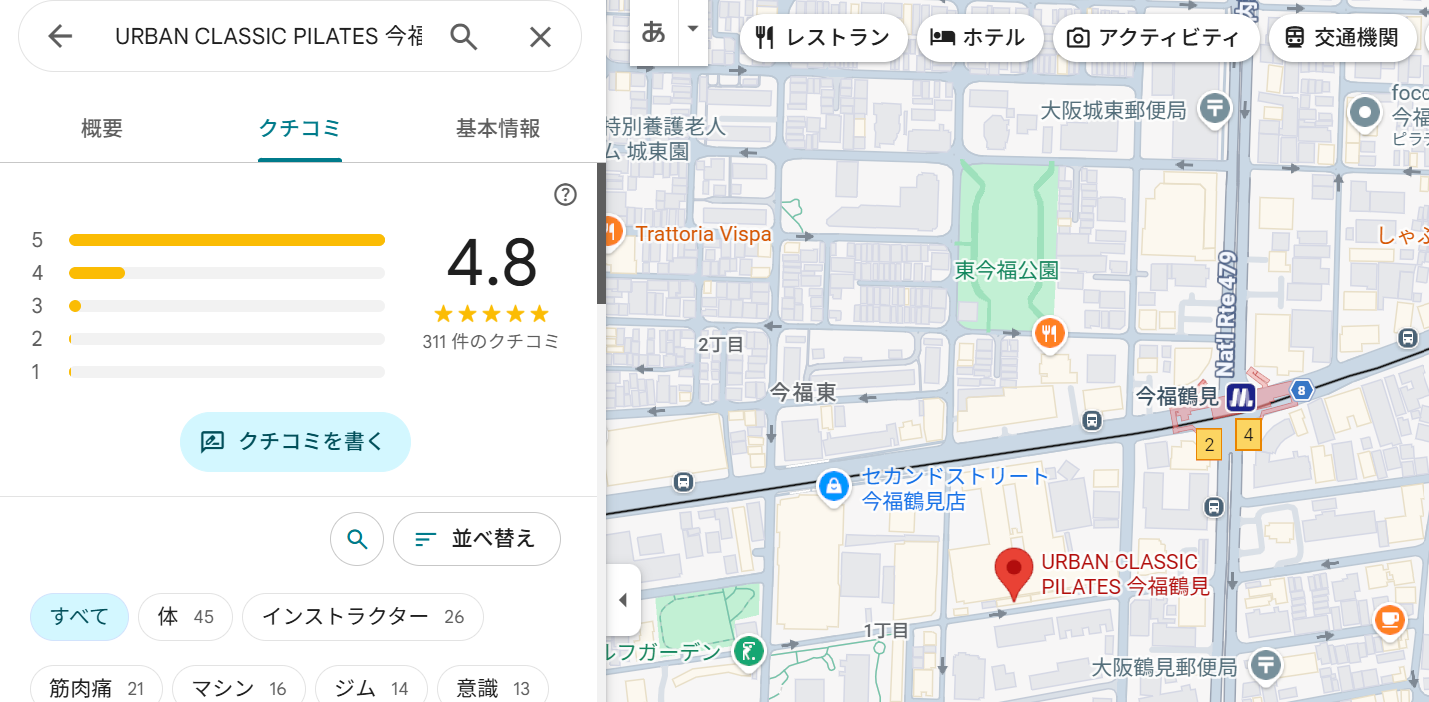Image resolution: width=1429 pixels, height=702 pixels.
Task: Search within the reviews
Action: pyautogui.click(x=357, y=539)
